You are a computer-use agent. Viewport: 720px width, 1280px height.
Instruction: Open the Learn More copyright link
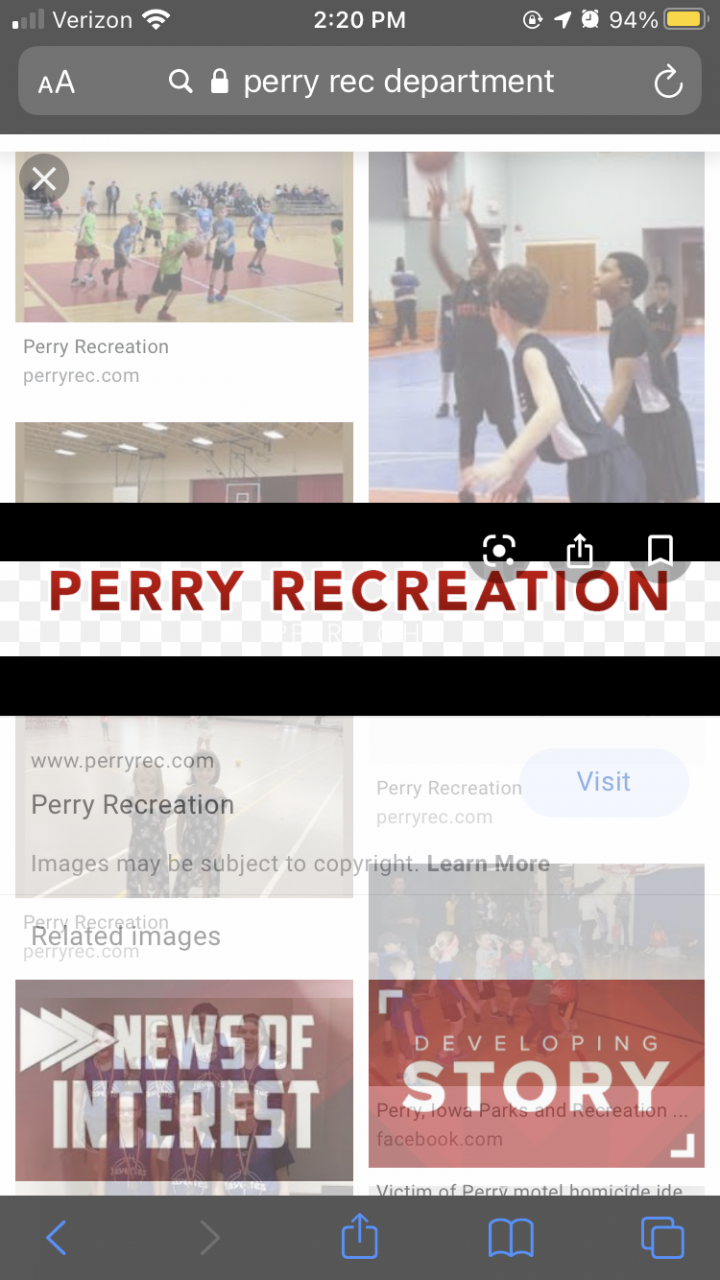pyautogui.click(x=488, y=863)
